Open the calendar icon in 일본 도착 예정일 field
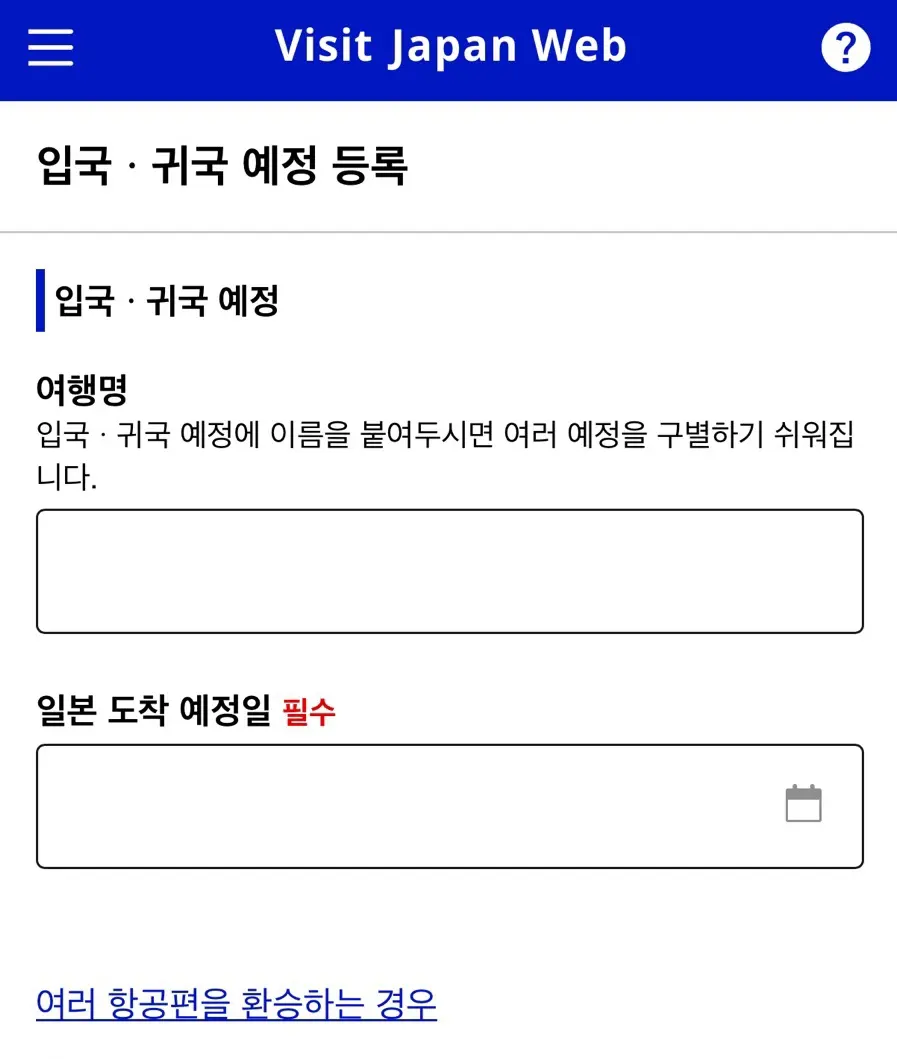Image resolution: width=897 pixels, height=1059 pixels. coord(804,803)
